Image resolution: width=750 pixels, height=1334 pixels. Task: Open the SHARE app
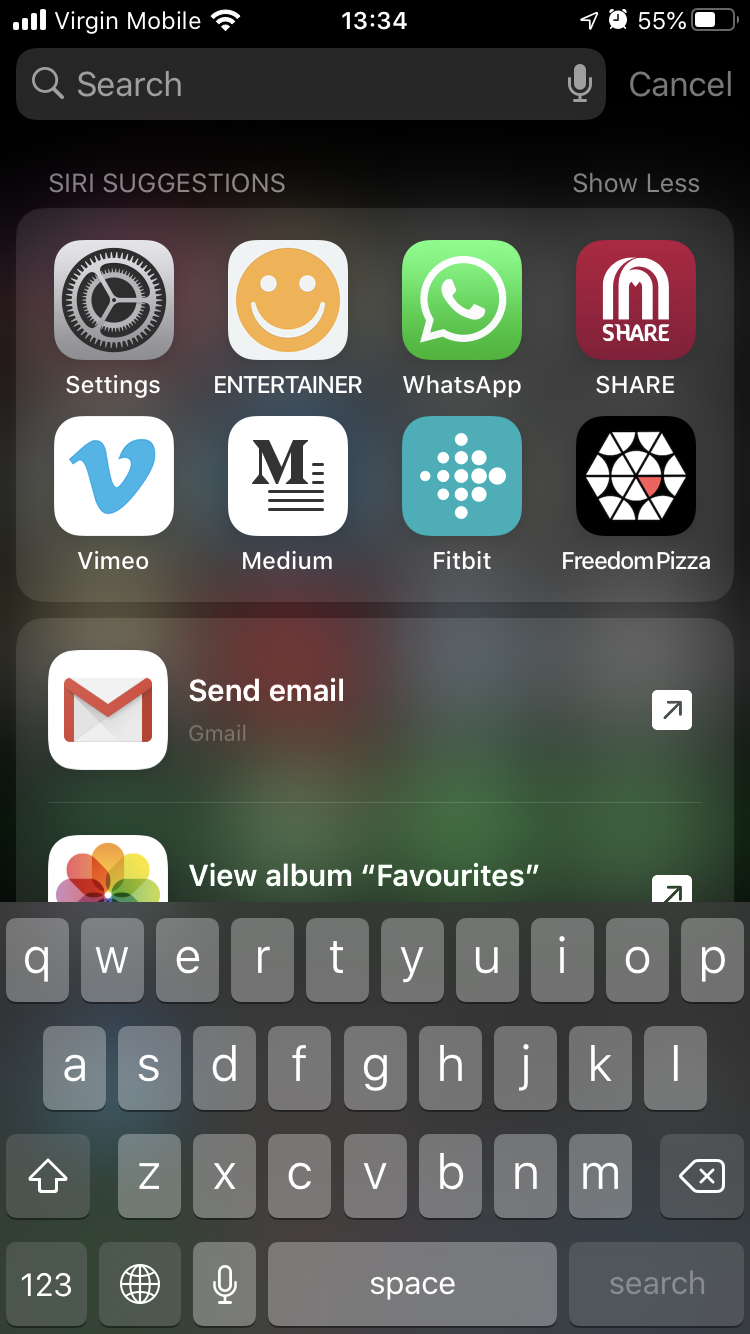pos(635,300)
